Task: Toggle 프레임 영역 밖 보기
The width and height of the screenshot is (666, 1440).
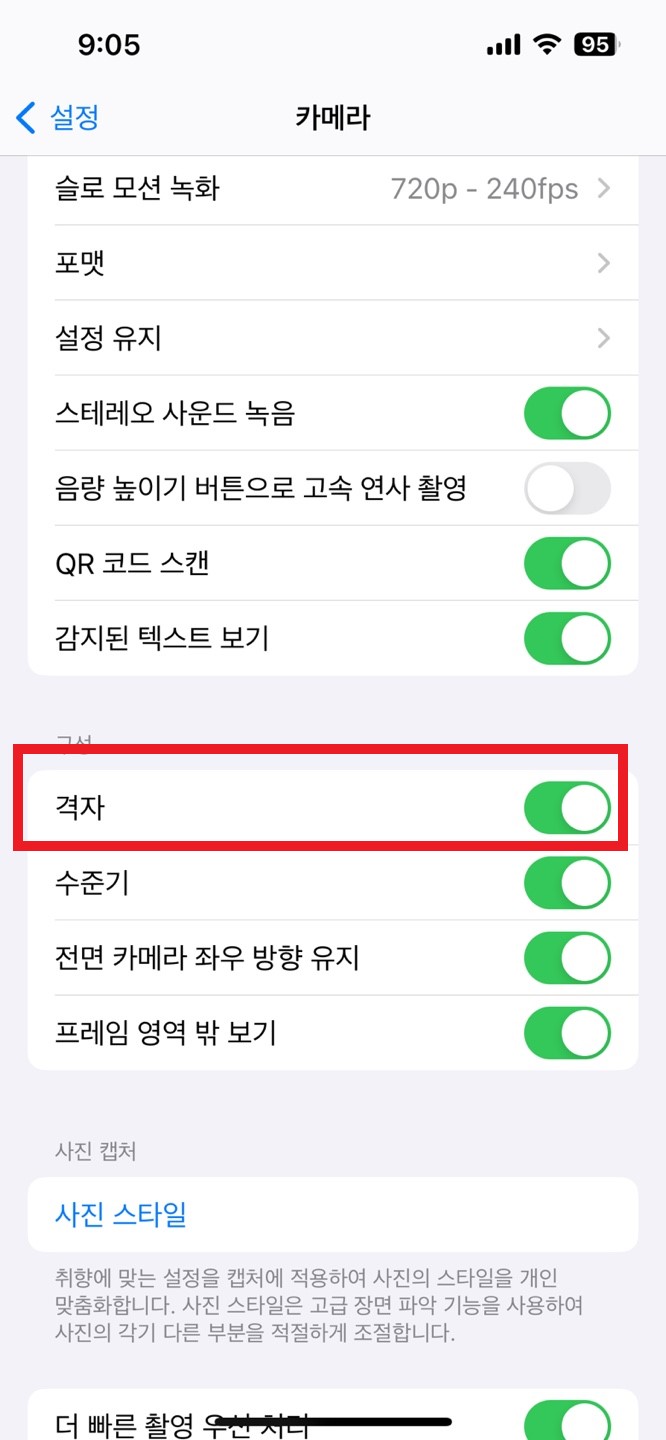Action: pyautogui.click(x=567, y=1033)
